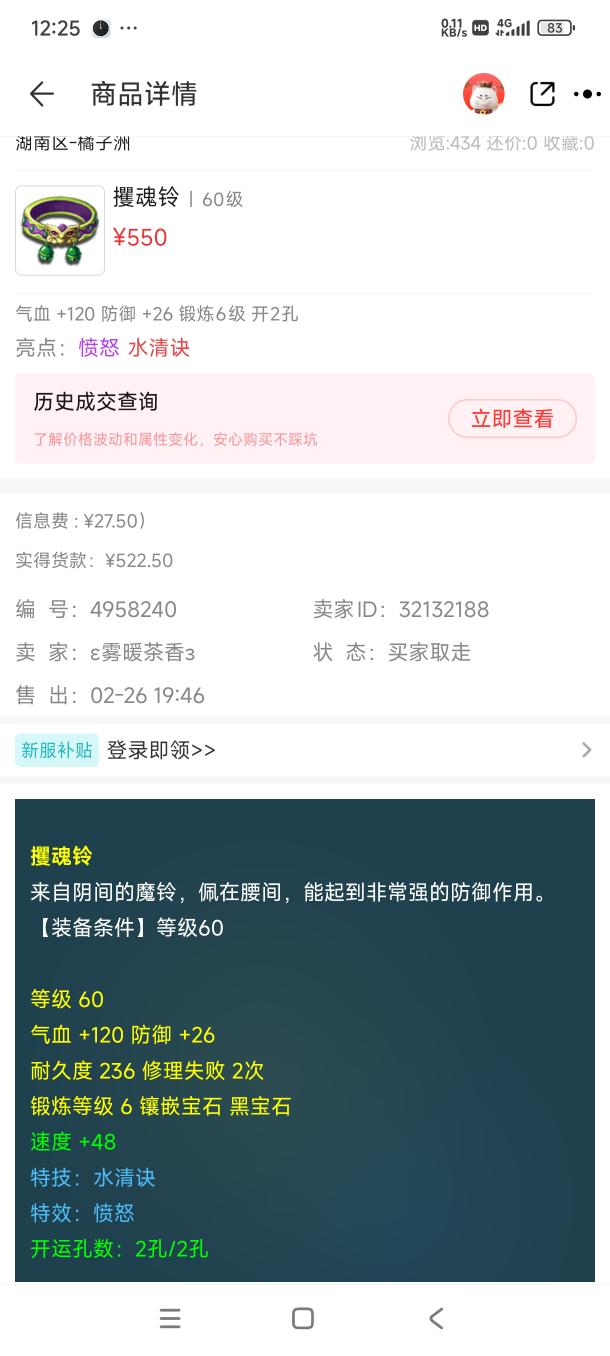
Task: Tap the system back triangle
Action: pyautogui.click(x=436, y=1318)
